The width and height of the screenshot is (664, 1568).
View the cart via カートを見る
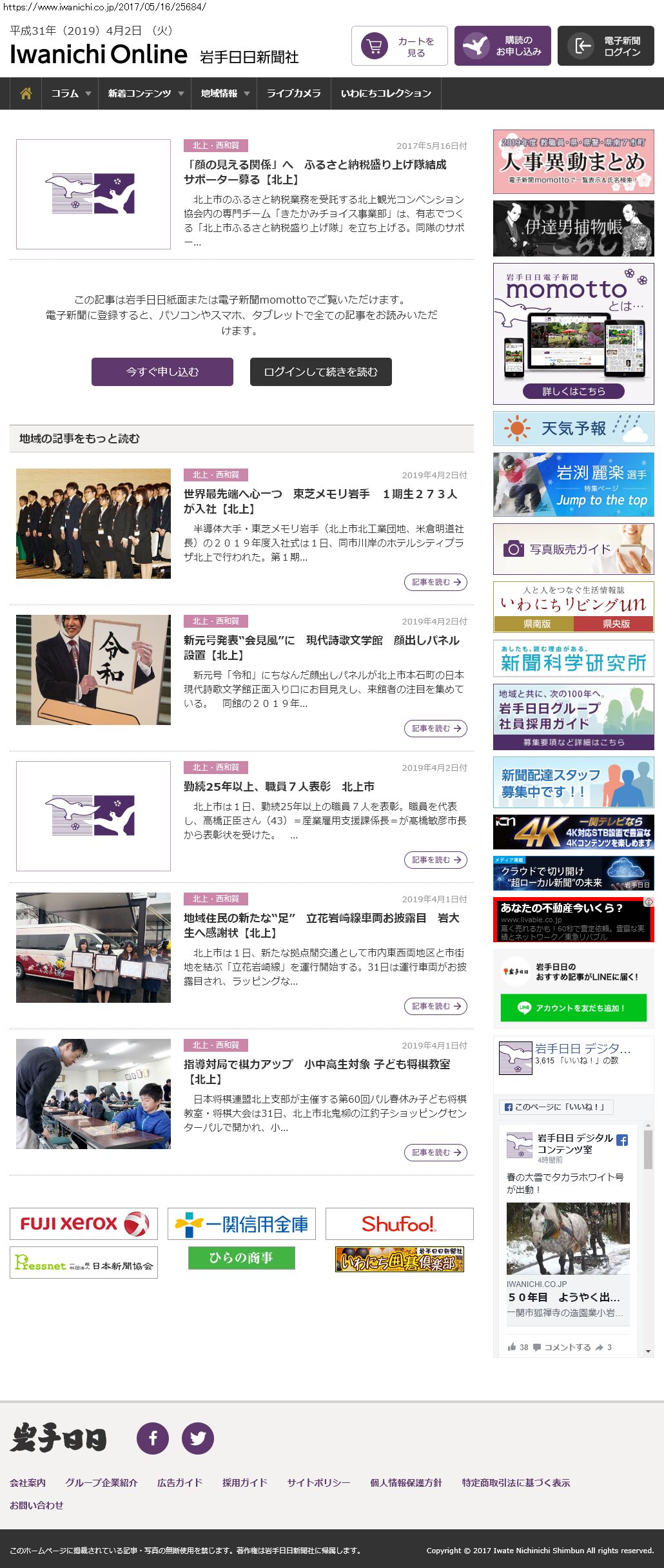pyautogui.click(x=399, y=46)
